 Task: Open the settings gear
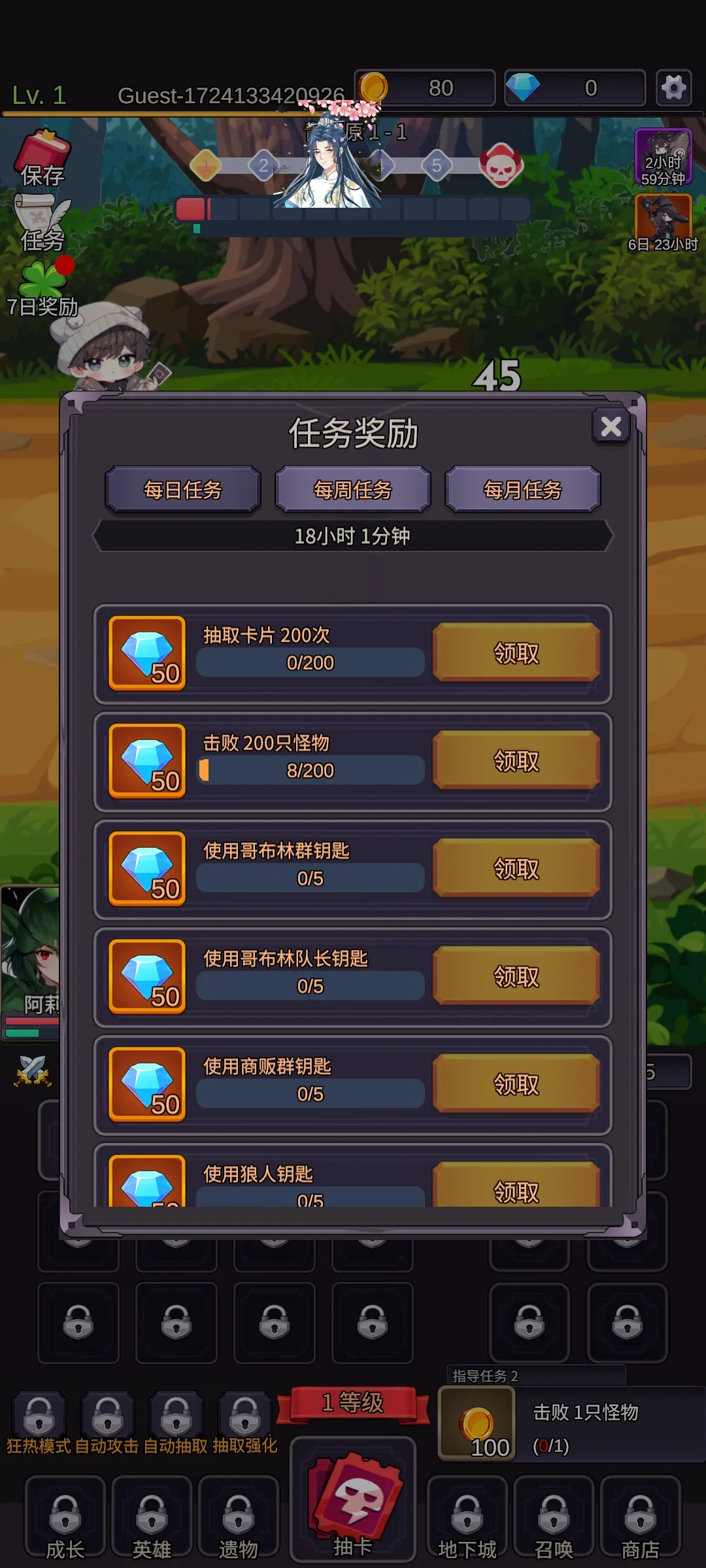(674, 88)
